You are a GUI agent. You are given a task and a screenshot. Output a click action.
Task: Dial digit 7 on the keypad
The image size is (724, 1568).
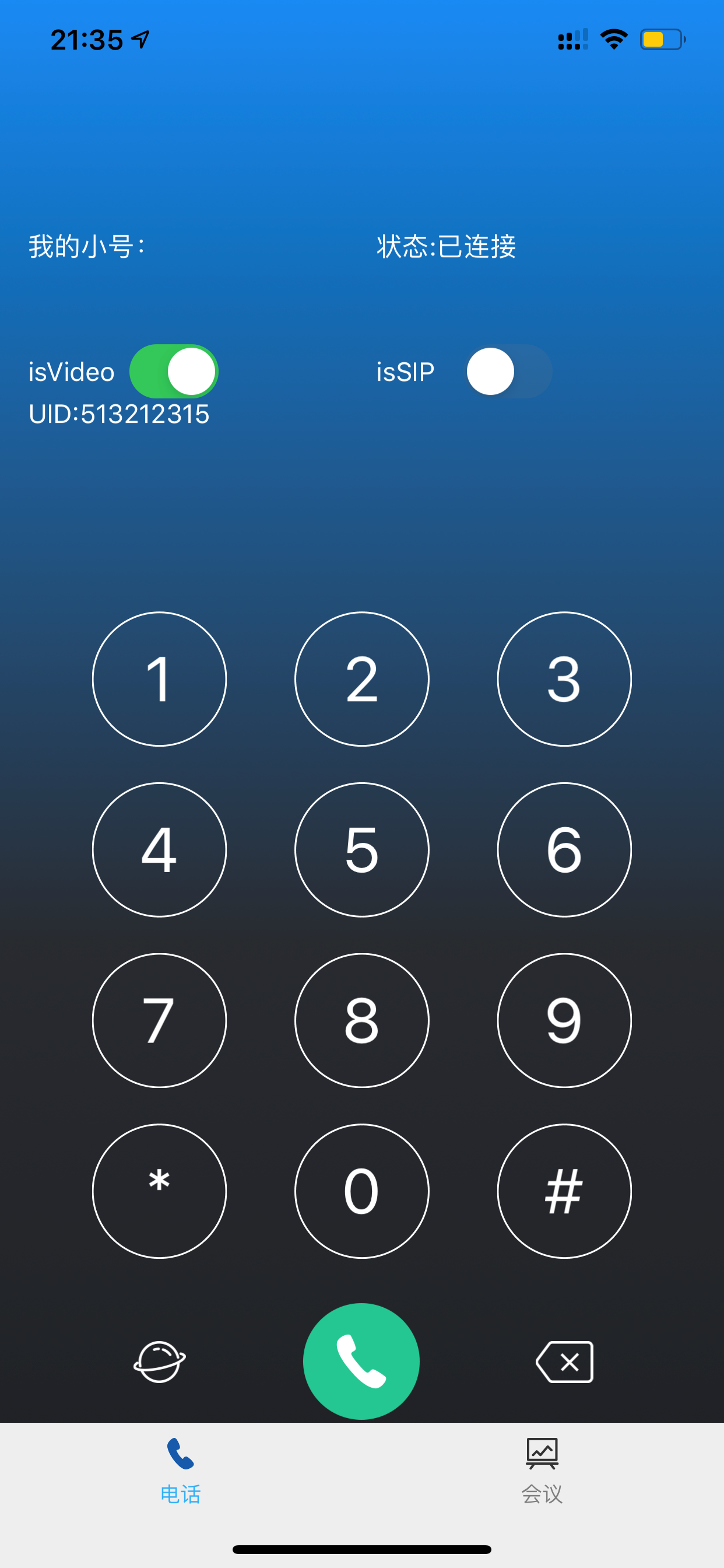(159, 1020)
